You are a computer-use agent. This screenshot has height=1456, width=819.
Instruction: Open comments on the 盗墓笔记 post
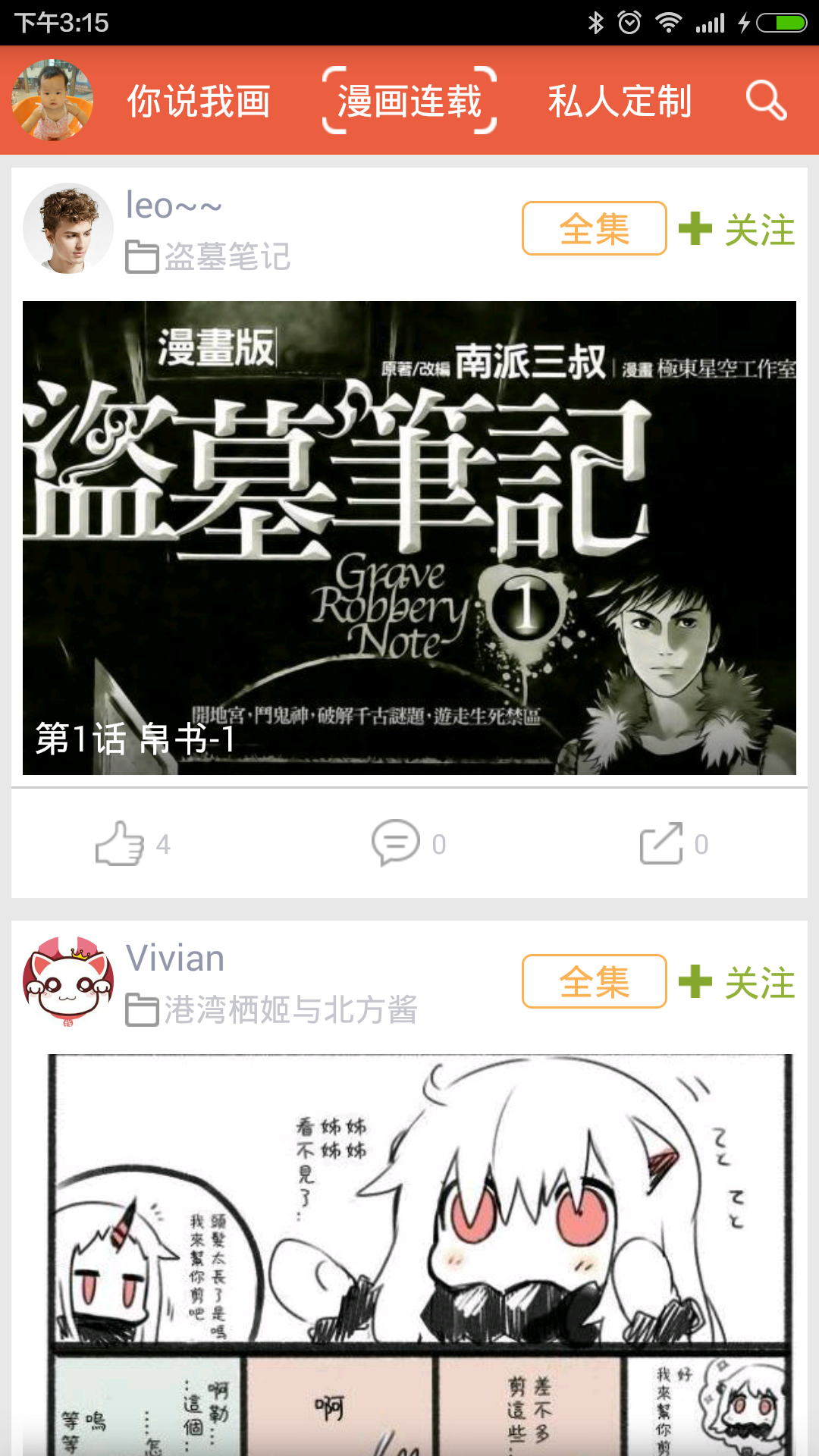pos(408,843)
